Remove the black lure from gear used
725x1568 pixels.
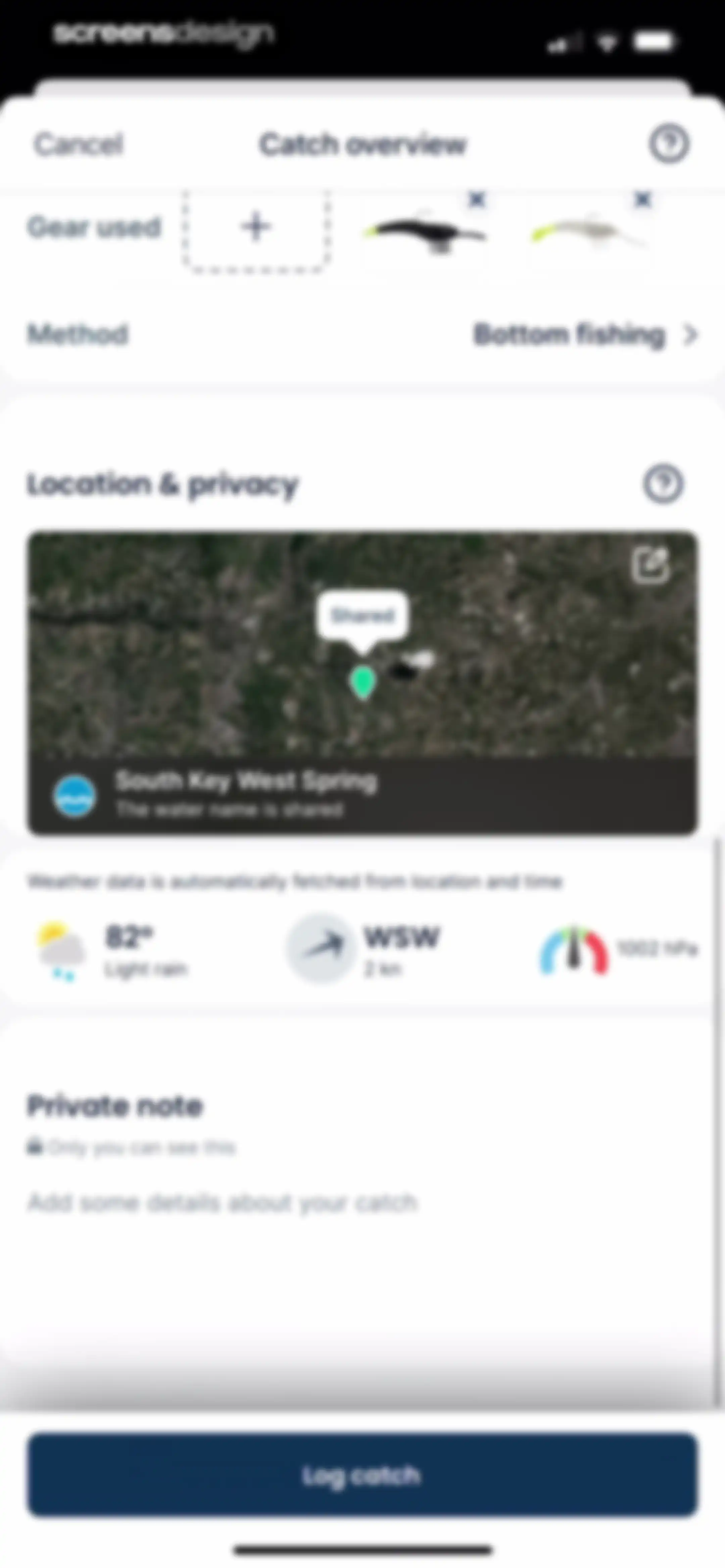(477, 199)
